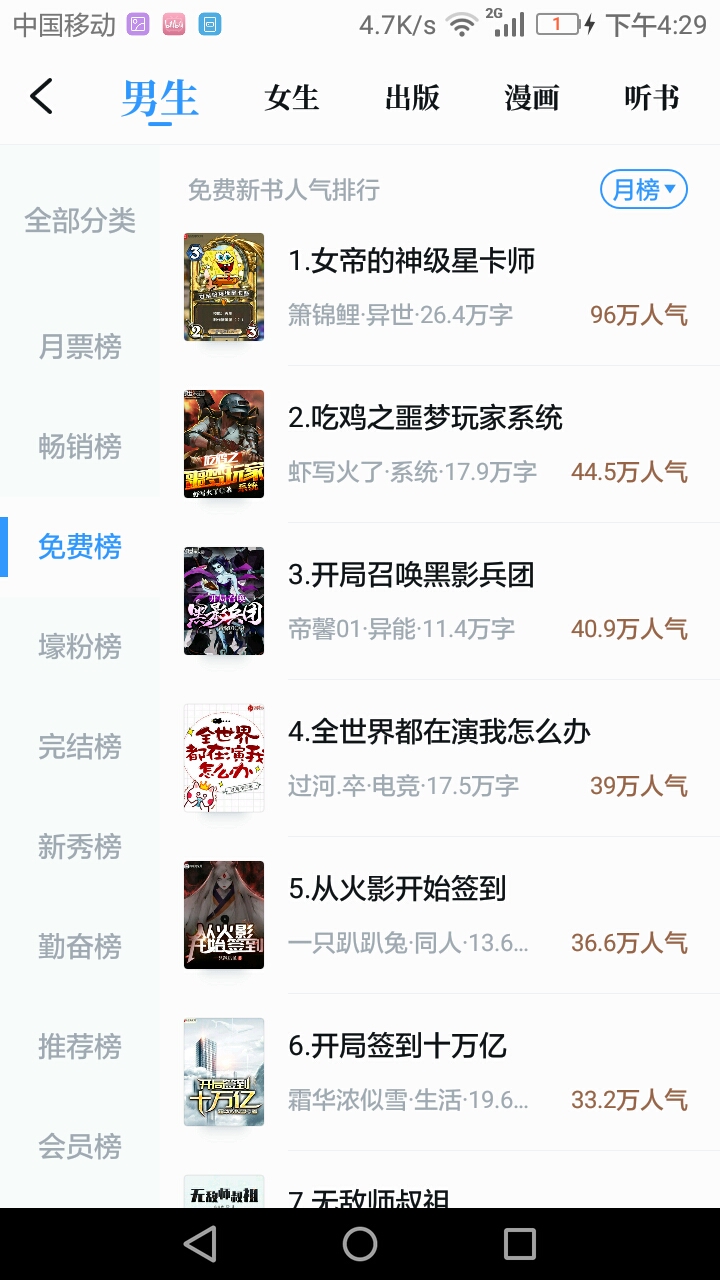Switch to the 听书 tab
This screenshot has width=720, height=1280.
651,98
